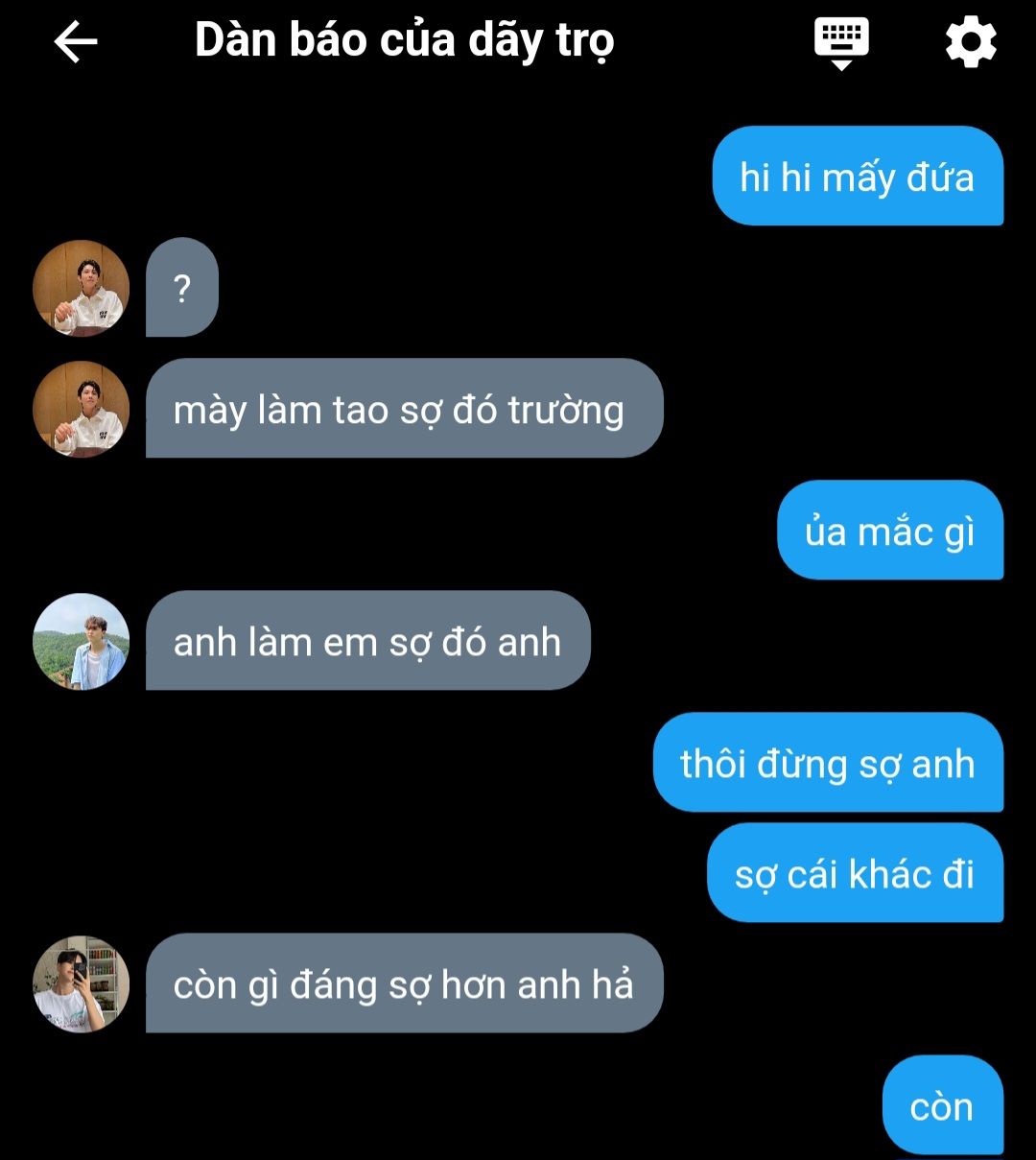The image size is (1036, 1160).
Task: Open the keyboard toggle icon
Action: click(841, 43)
